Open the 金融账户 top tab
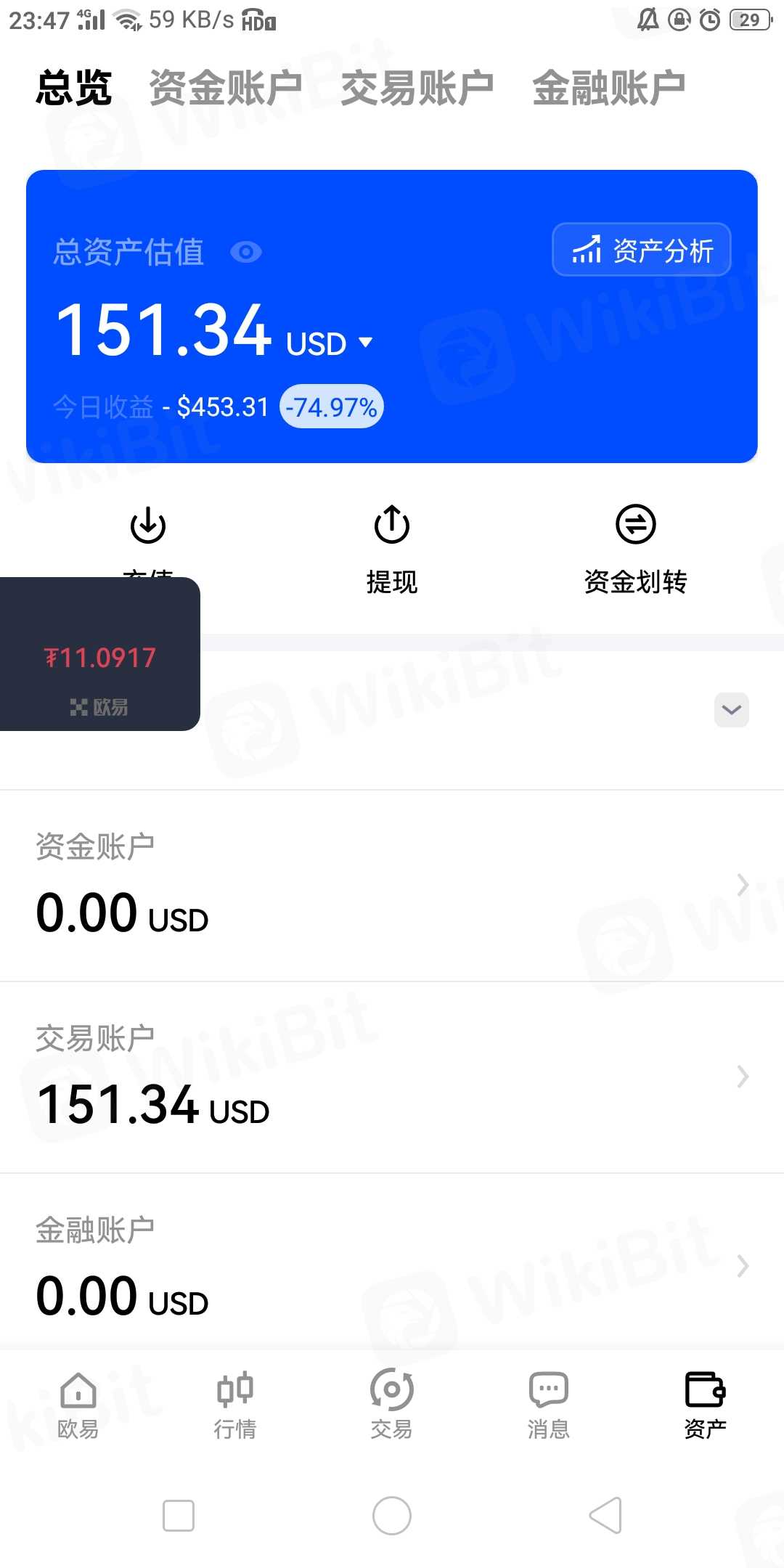The image size is (784, 1568). click(608, 89)
